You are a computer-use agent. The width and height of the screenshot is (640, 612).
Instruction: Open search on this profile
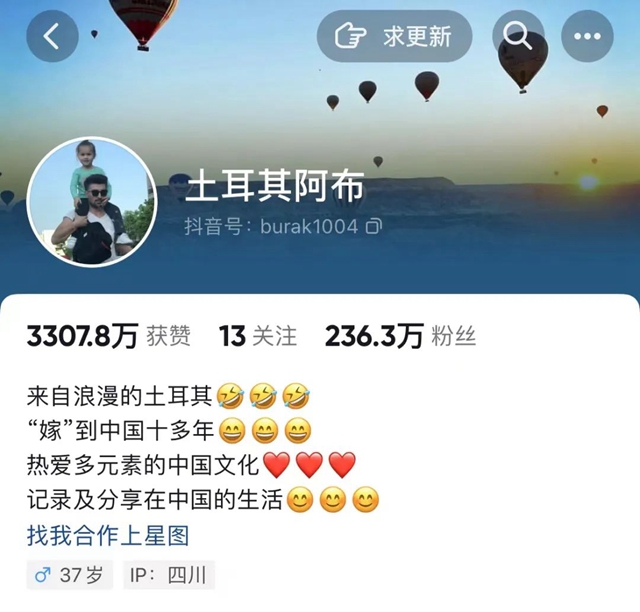pyautogui.click(x=518, y=37)
